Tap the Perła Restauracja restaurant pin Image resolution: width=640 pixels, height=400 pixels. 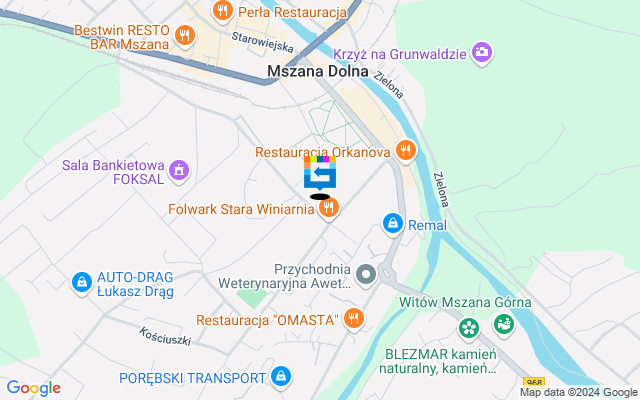click(x=223, y=11)
